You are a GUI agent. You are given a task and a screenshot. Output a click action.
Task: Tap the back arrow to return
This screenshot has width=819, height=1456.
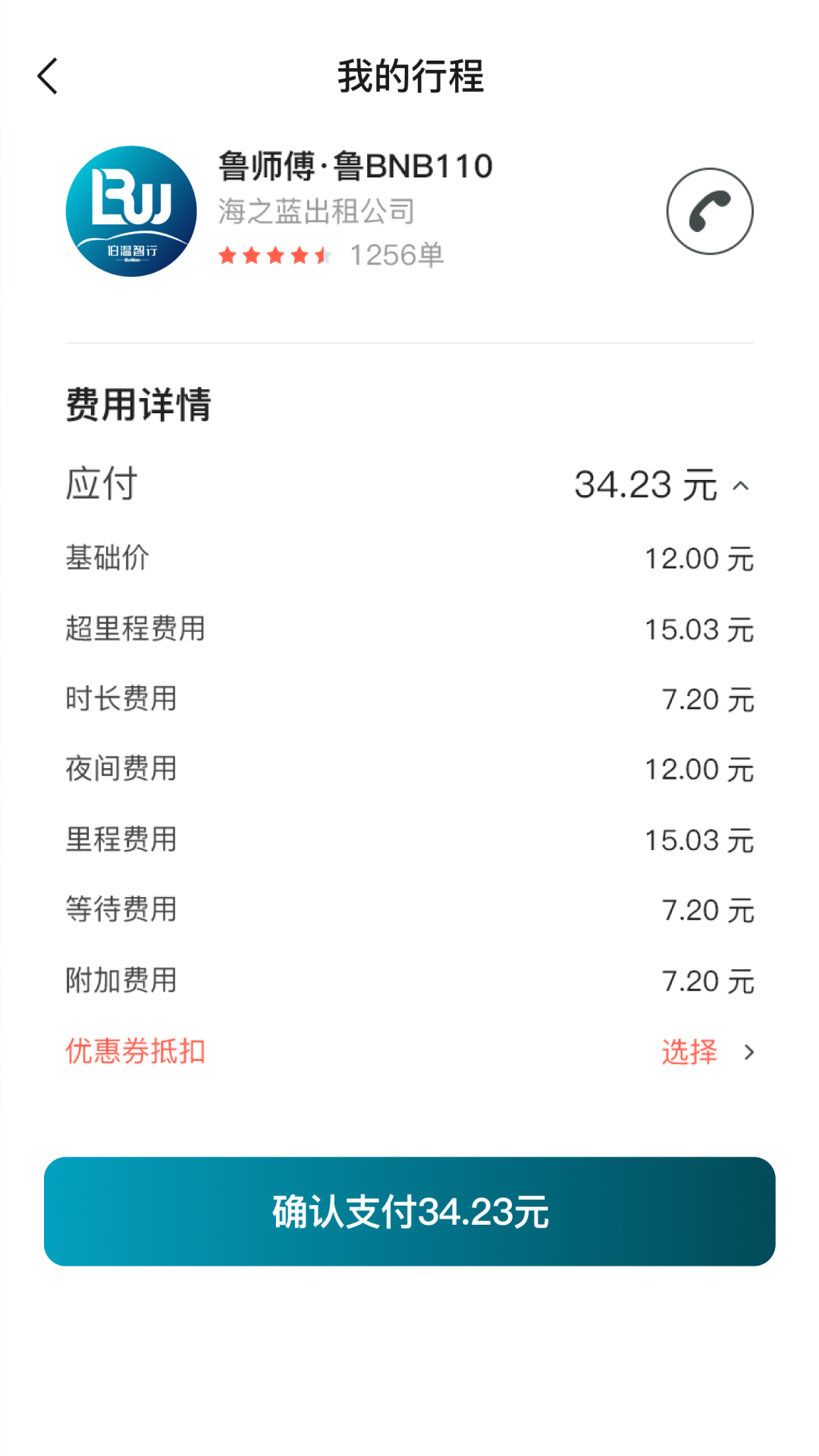tap(48, 76)
